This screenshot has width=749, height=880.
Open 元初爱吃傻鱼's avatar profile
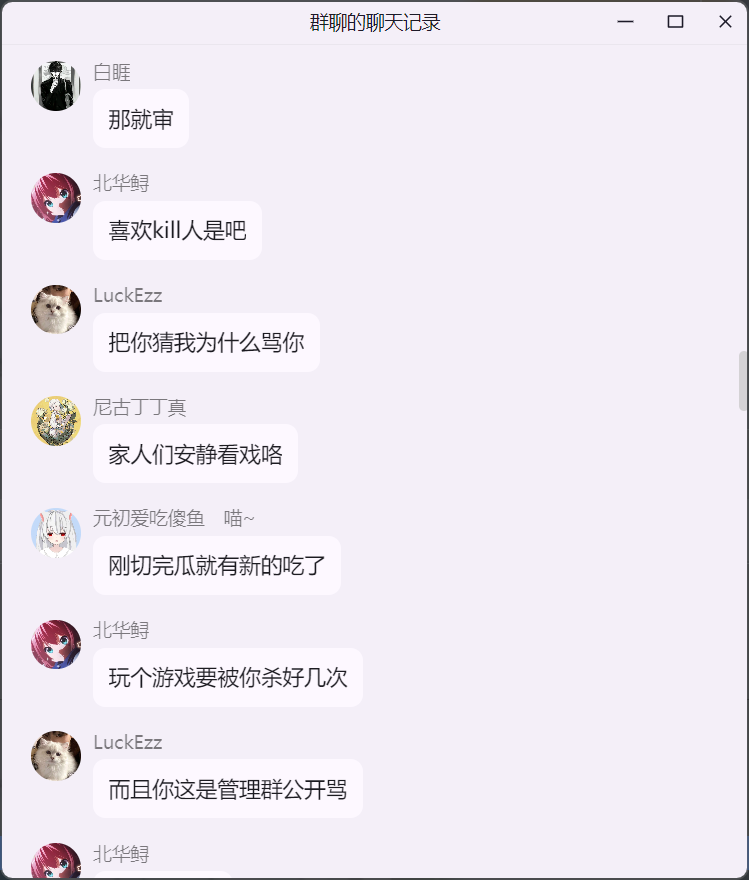coord(56,532)
